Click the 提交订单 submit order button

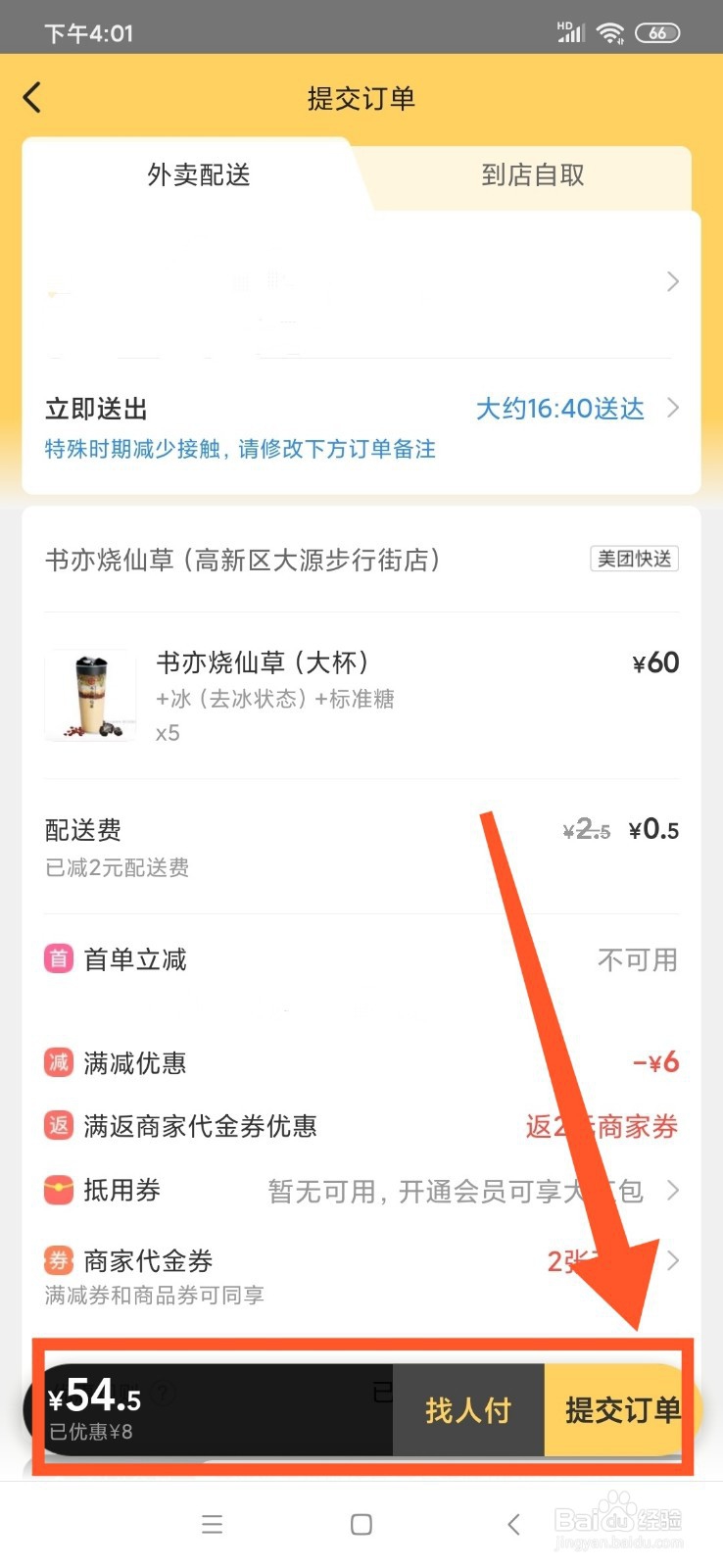tap(620, 1410)
